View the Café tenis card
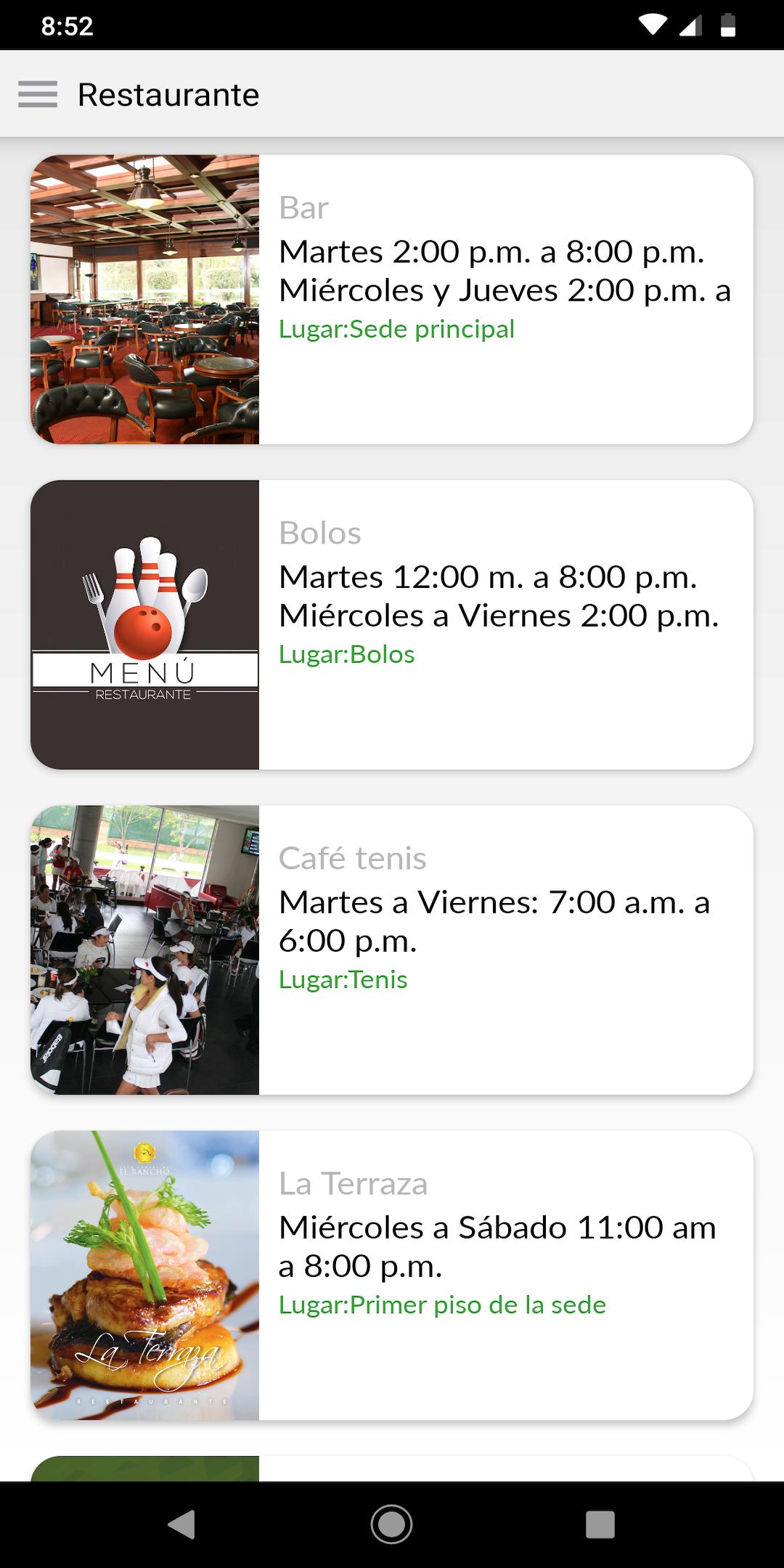Viewport: 784px width, 1568px height. pos(392,950)
